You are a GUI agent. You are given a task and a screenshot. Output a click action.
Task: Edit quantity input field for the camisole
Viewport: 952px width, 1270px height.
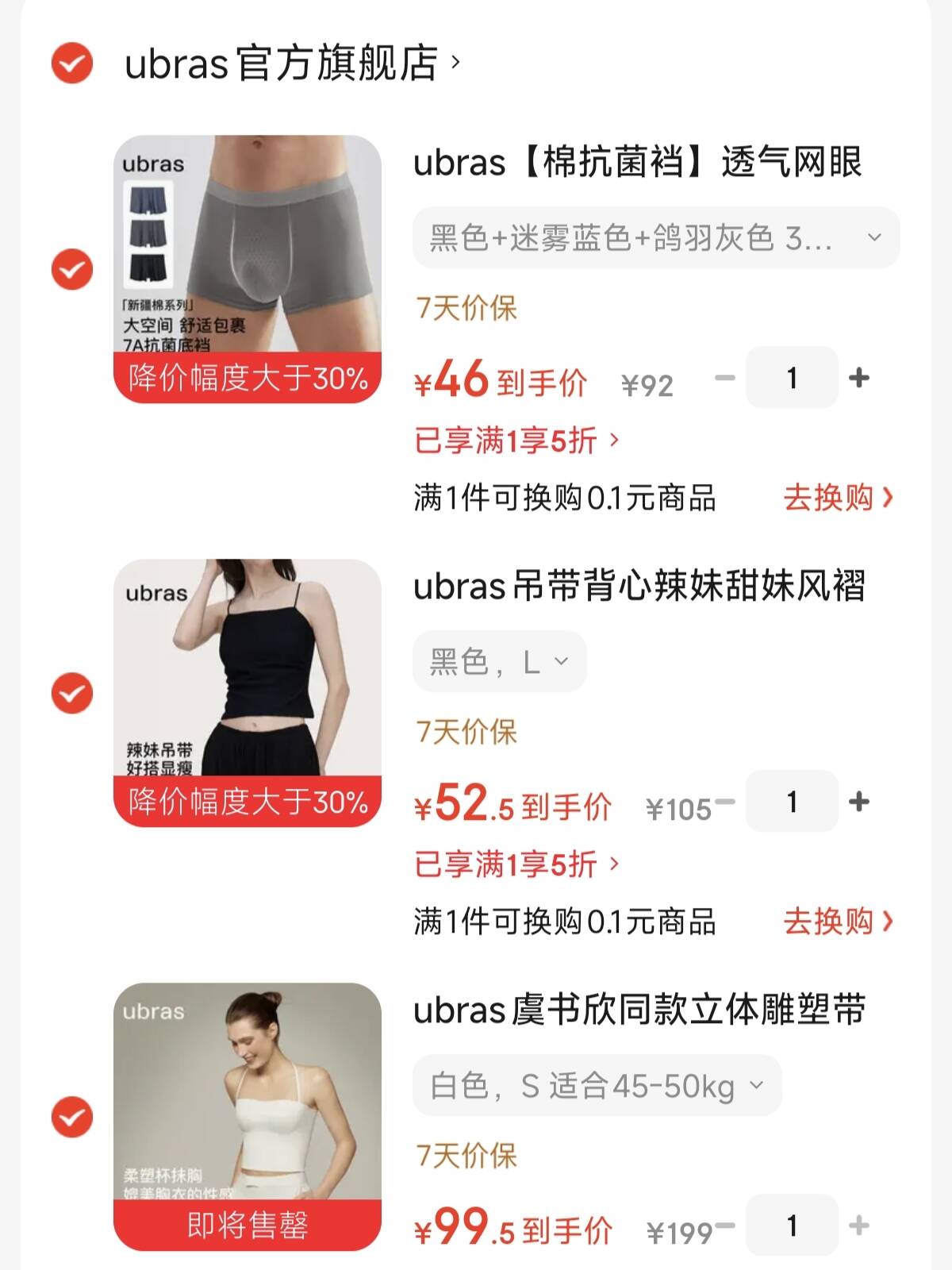(x=791, y=802)
